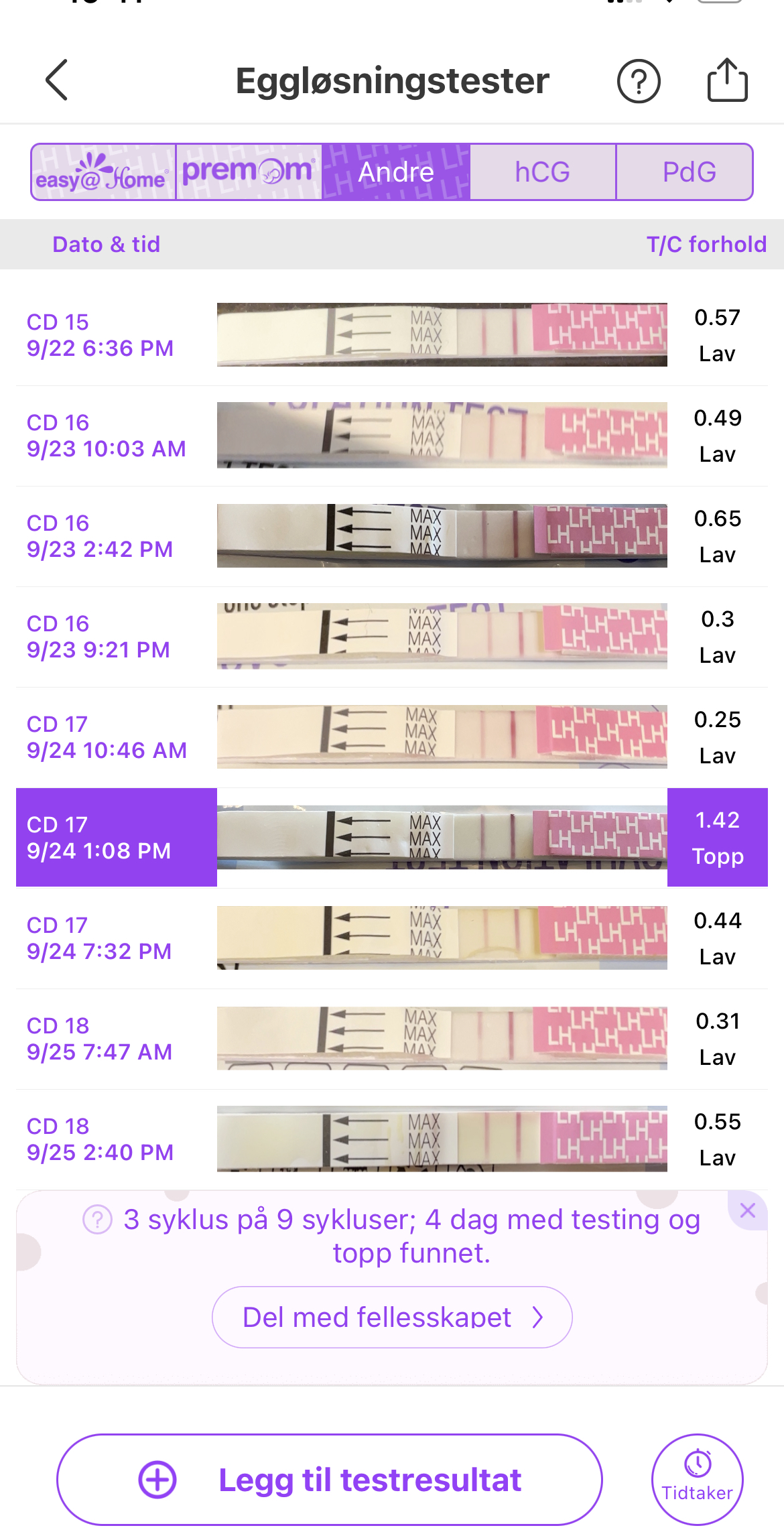
Task: View the 9/24 7:32 PM test entry
Action: coord(392,938)
